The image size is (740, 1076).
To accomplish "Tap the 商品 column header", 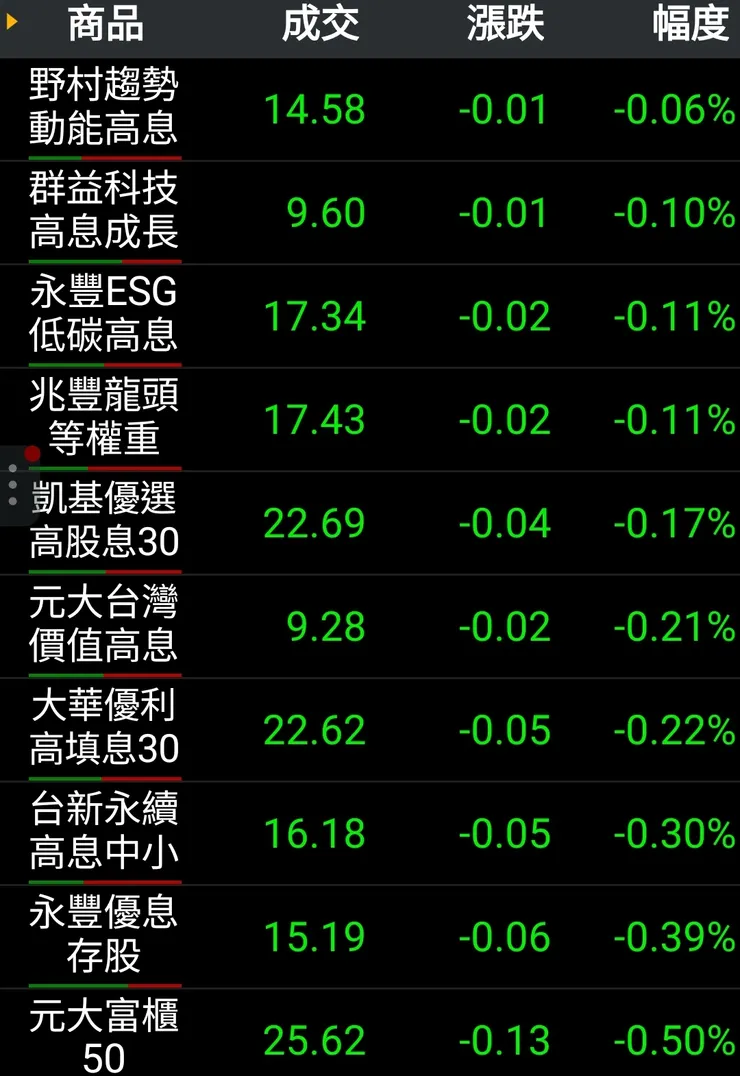I will [106, 25].
